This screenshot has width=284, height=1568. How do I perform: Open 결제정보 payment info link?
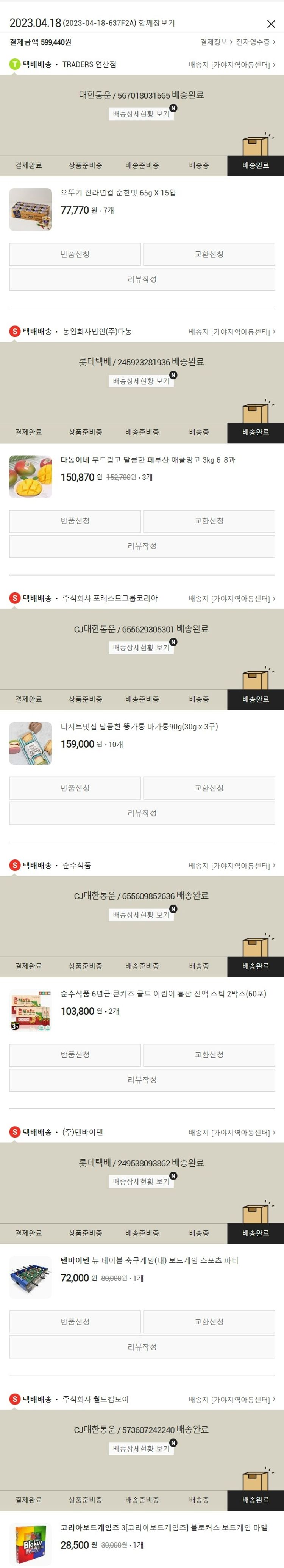tap(216, 42)
